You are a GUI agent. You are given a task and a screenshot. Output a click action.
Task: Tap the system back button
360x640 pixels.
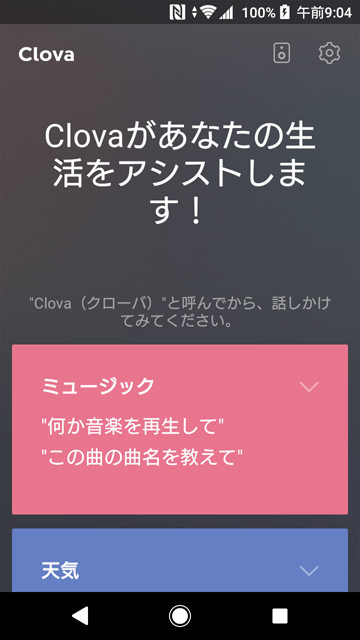pos(80,615)
